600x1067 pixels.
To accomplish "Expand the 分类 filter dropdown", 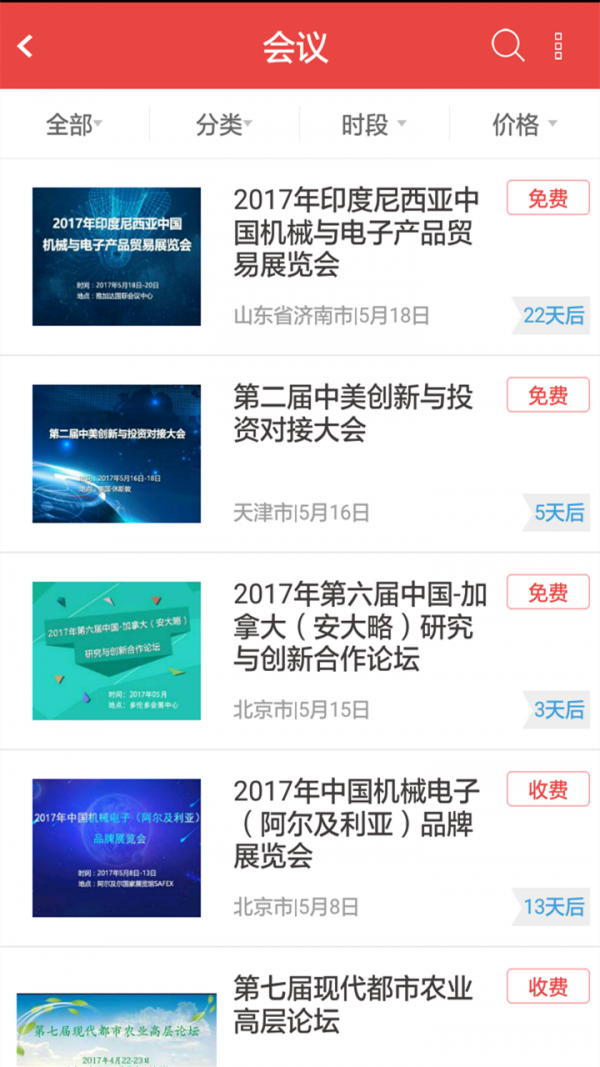I will tap(224, 125).
